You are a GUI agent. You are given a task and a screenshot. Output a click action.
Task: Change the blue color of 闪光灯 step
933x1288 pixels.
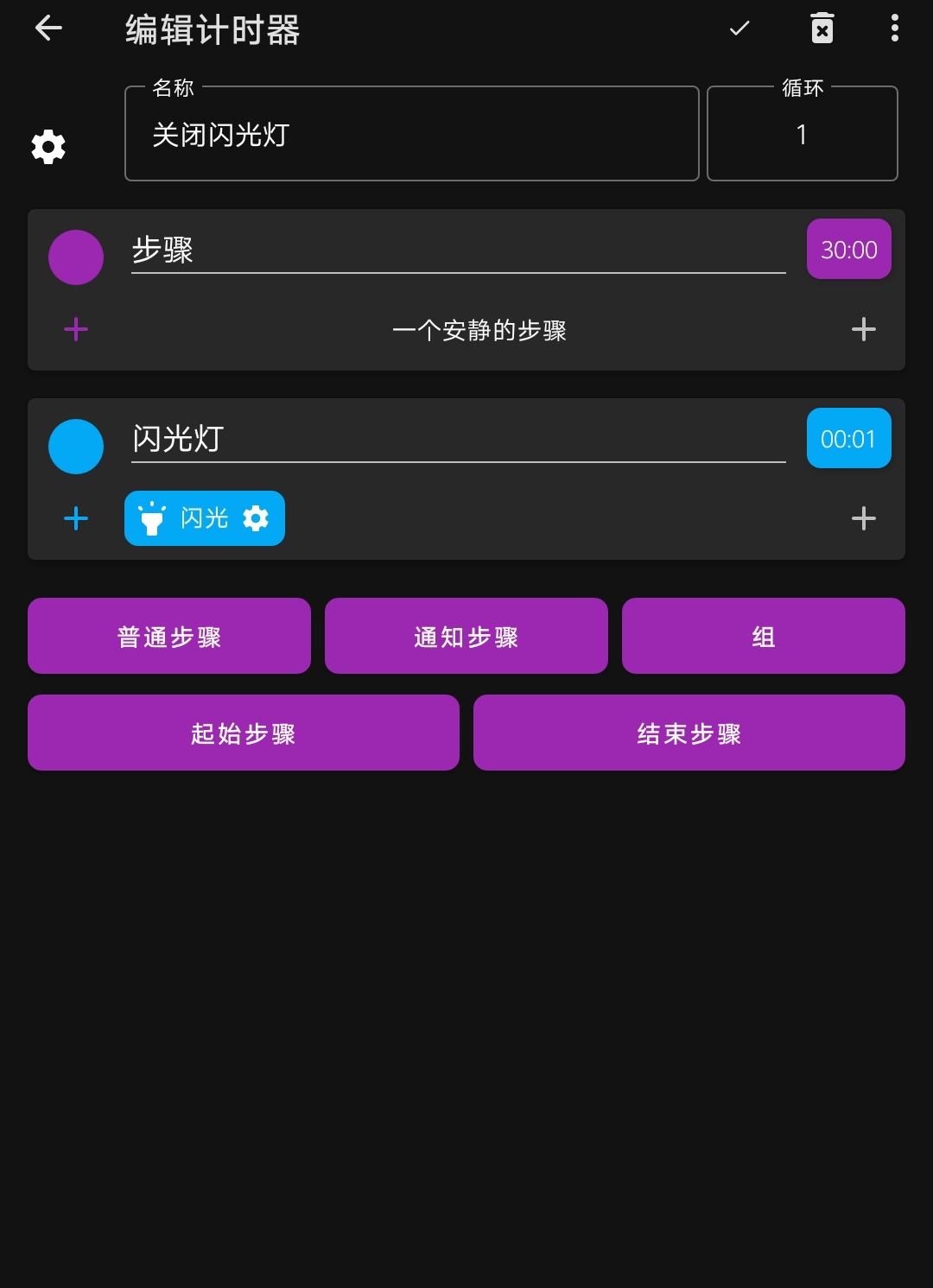tap(76, 447)
